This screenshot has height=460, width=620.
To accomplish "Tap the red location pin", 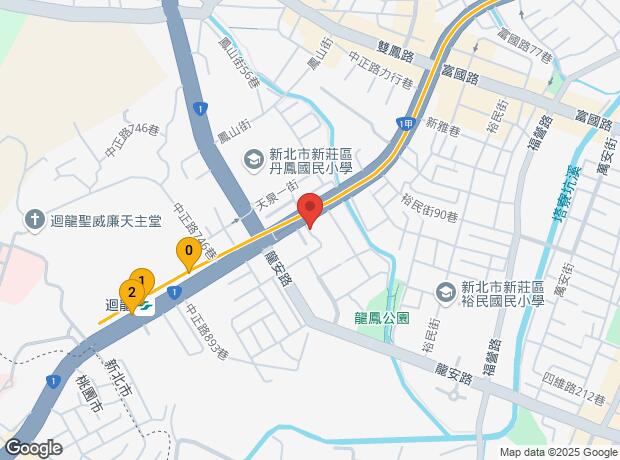I will [x=310, y=211].
